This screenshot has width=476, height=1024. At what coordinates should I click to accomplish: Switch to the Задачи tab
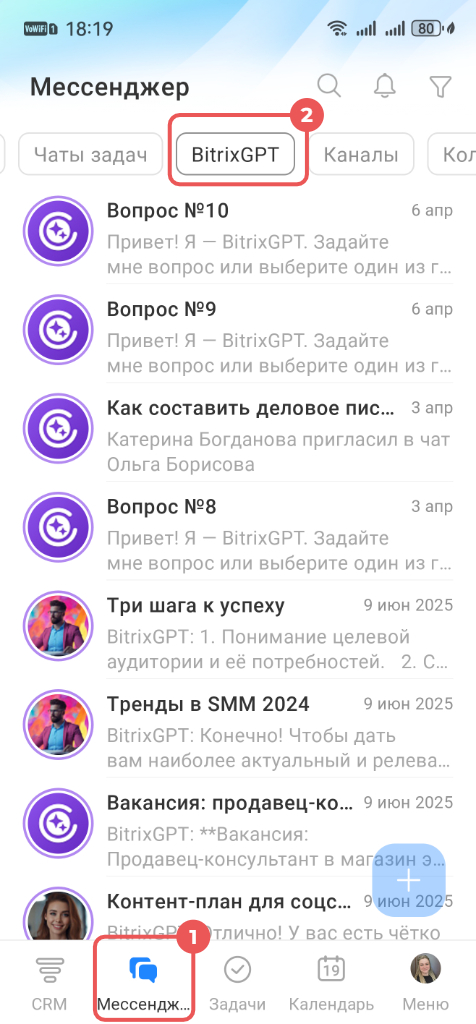click(237, 982)
